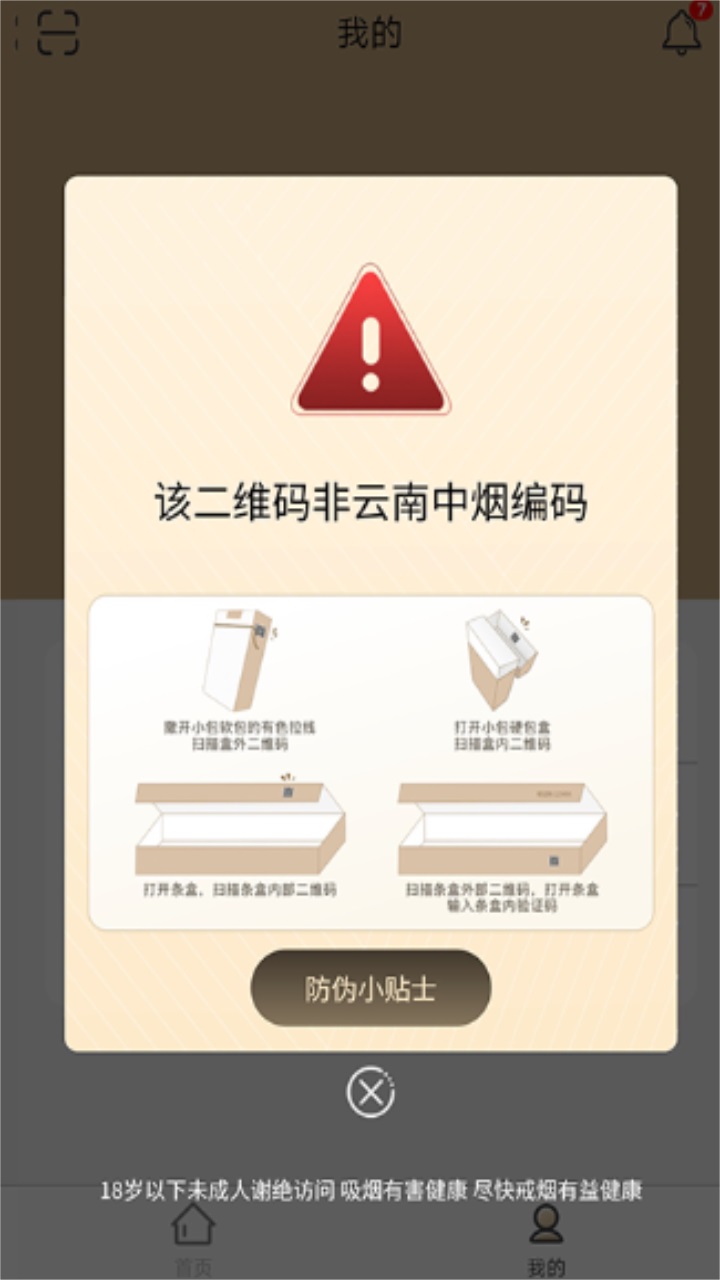Image resolution: width=720 pixels, height=1280 pixels.
Task: Switch to the 首页 tab
Action: click(x=193, y=1238)
